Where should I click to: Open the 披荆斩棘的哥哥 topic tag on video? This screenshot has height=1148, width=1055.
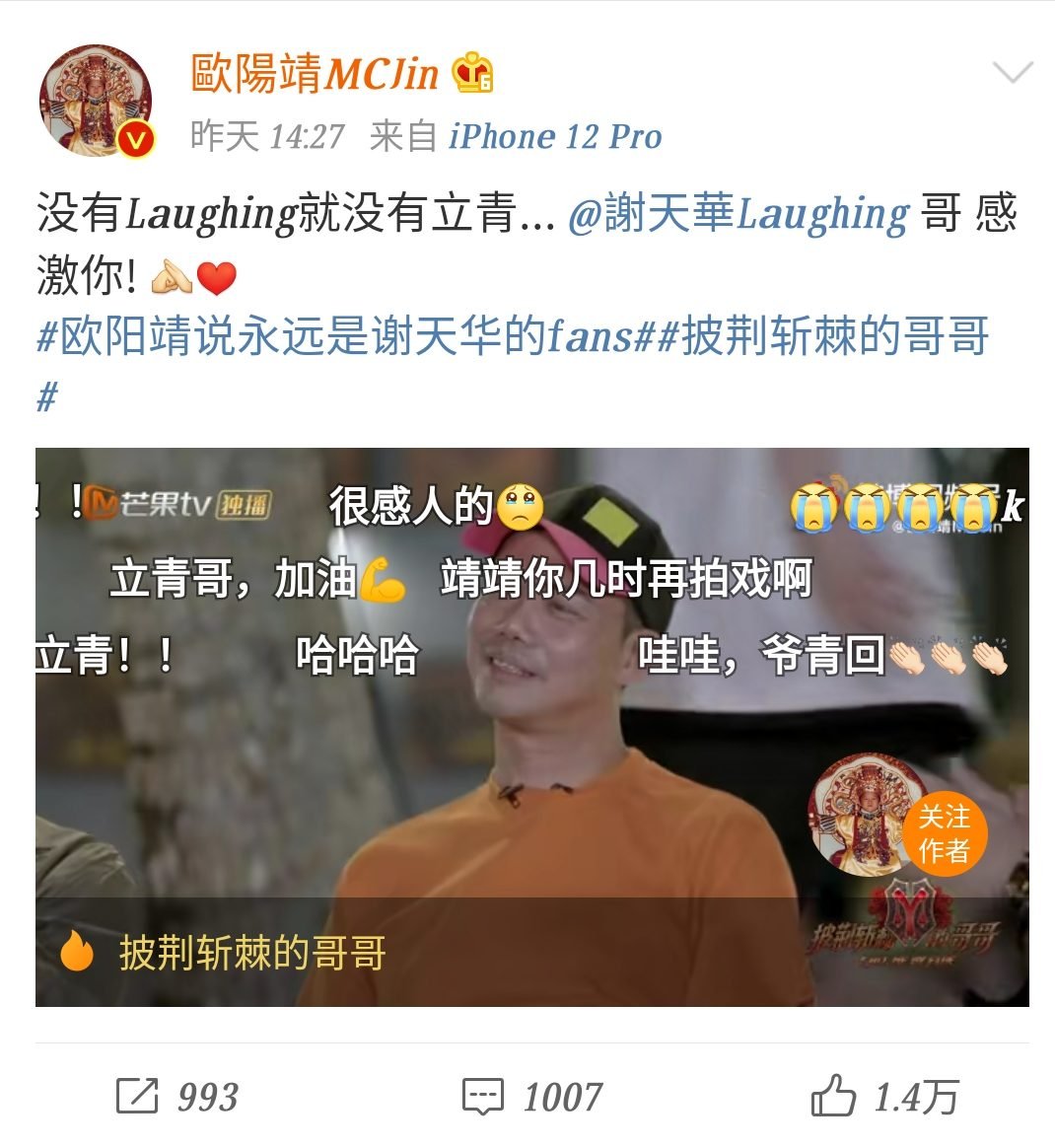coord(251,953)
